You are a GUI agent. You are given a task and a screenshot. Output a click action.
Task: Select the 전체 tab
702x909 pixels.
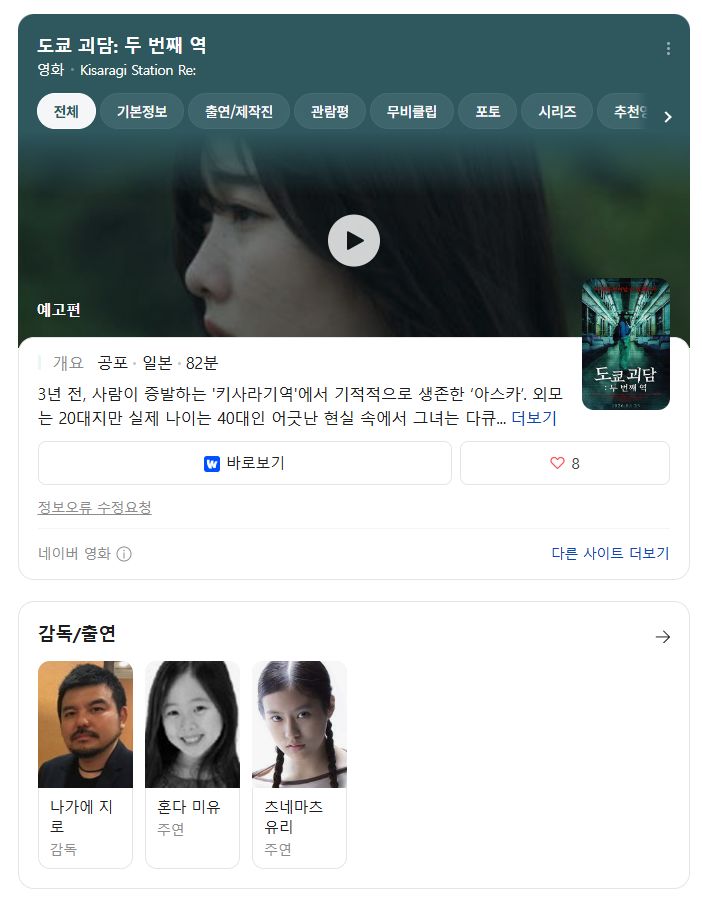click(66, 111)
